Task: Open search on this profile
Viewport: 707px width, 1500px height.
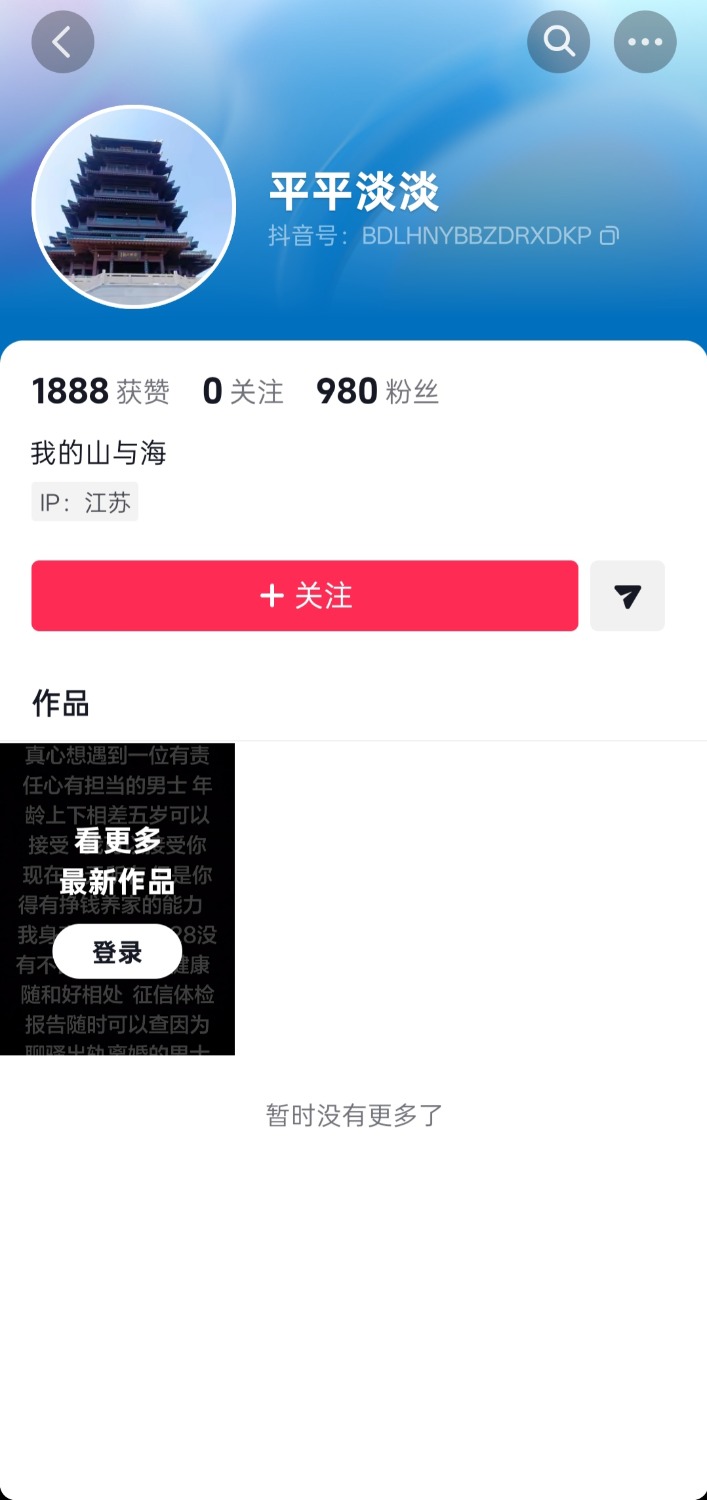Action: [558, 42]
